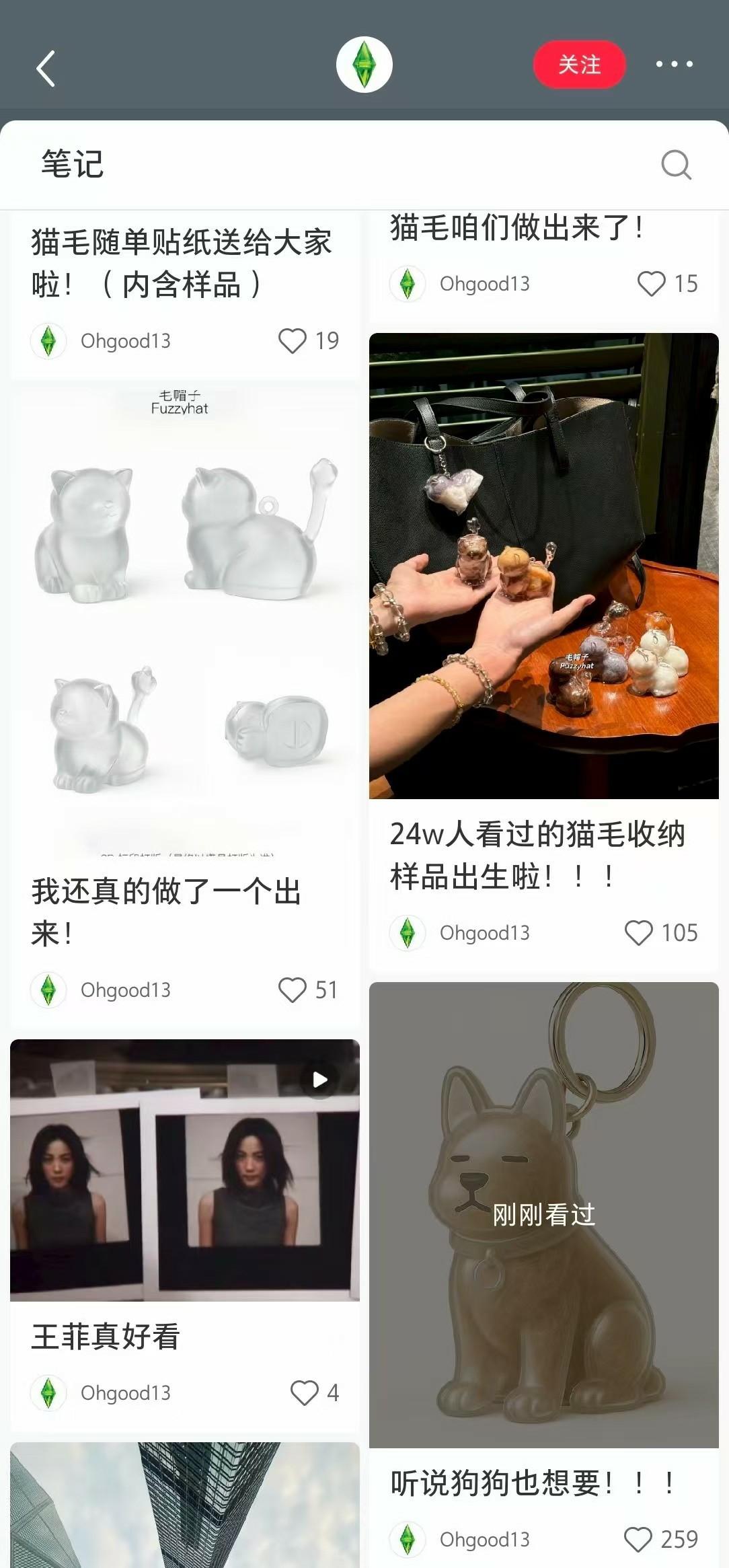Open the note 24w人看过的猫毛收纳样品出生啦
The width and height of the screenshot is (729, 1568).
(543, 566)
